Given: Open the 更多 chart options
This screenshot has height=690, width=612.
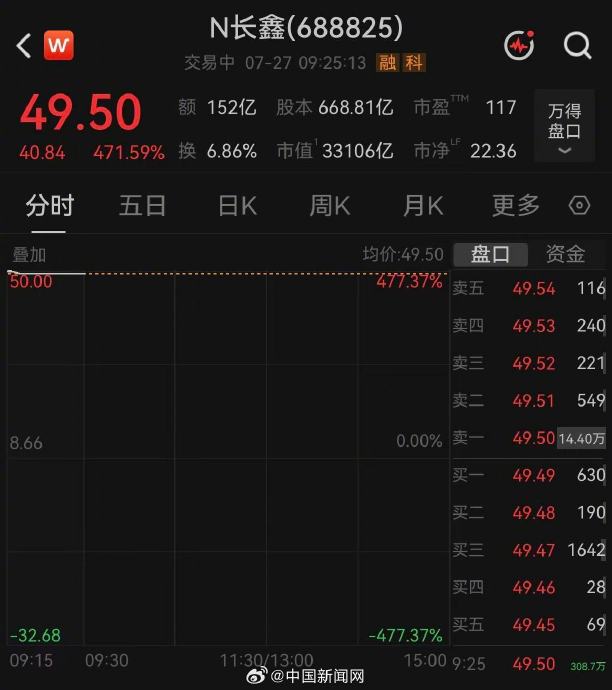Looking at the screenshot, I should coord(516,206).
